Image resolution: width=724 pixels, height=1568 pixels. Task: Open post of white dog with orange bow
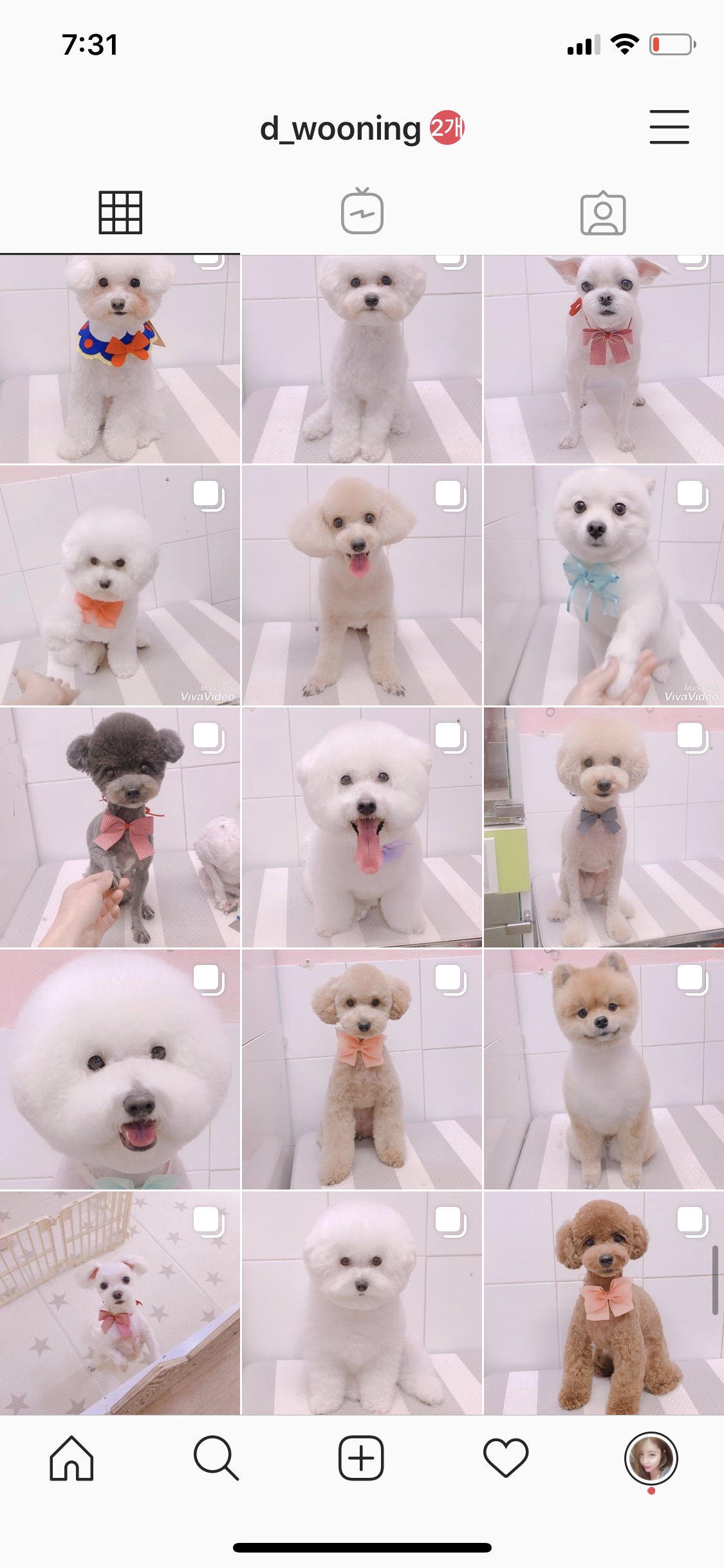tap(120, 585)
